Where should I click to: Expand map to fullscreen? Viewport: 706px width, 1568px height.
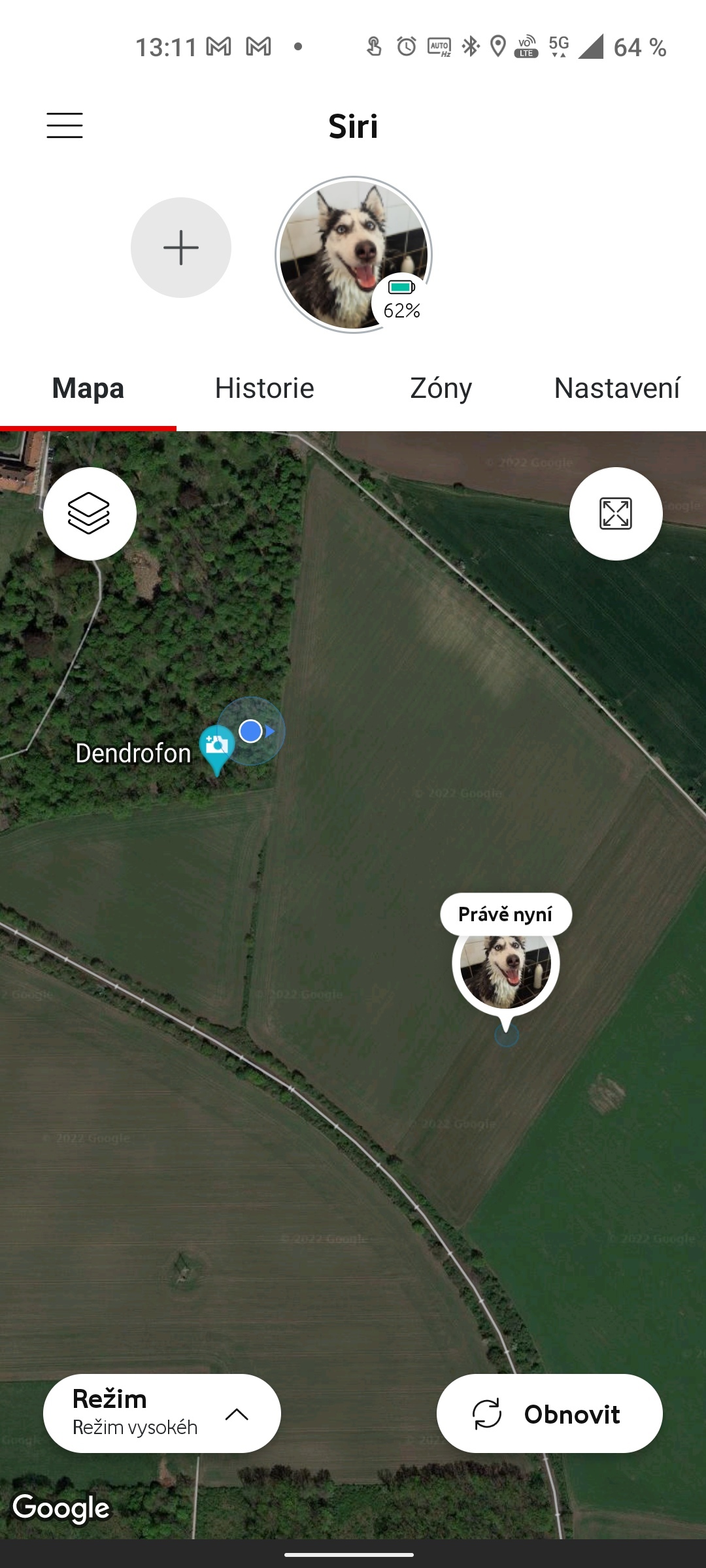(x=615, y=514)
